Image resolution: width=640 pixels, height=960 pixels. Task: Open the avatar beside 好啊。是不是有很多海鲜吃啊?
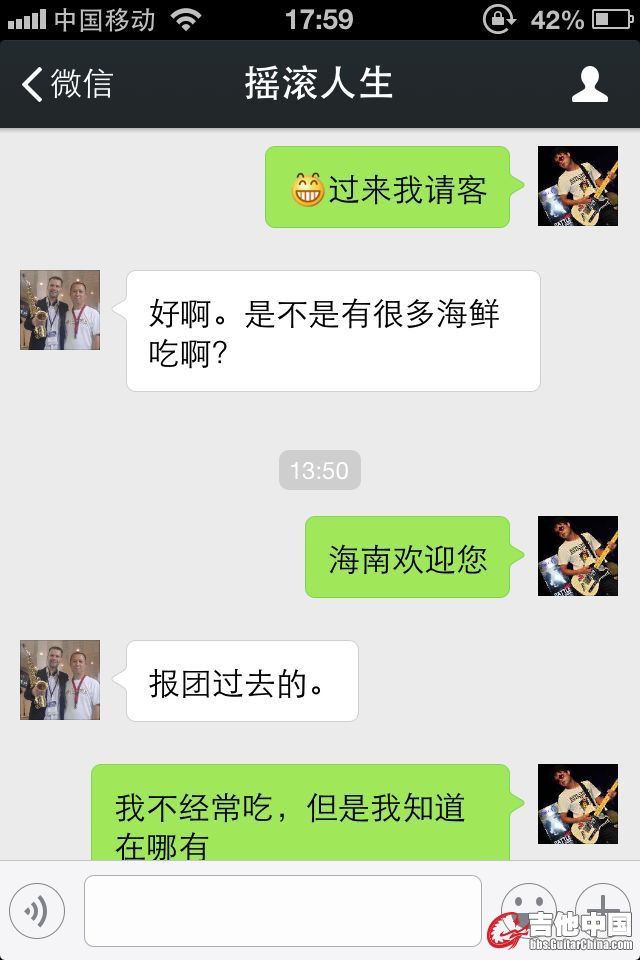pos(60,310)
